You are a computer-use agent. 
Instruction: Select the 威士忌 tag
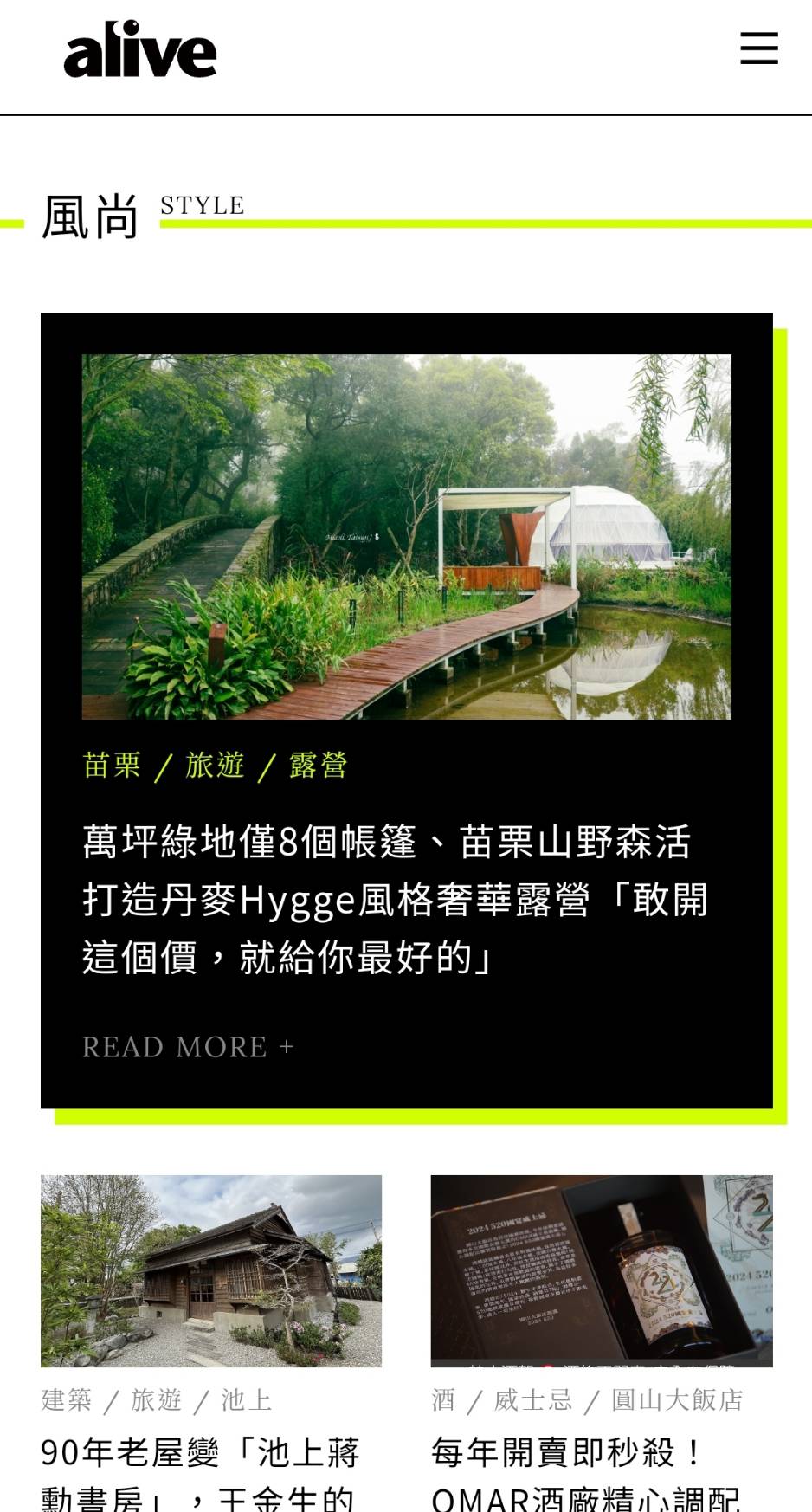(532, 1400)
